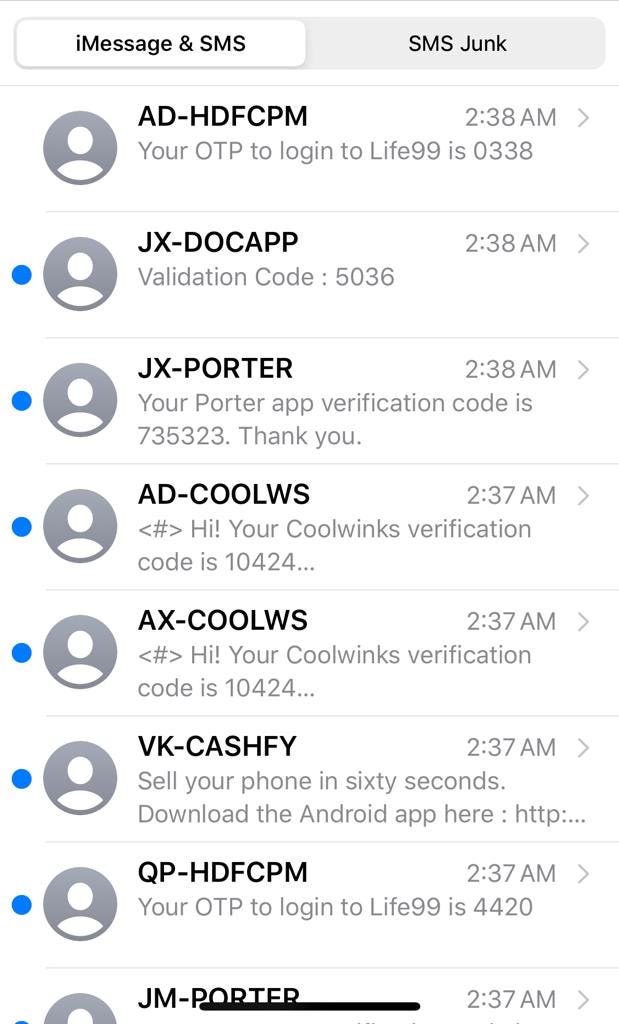Open the JM-PORTER message thread
619x1024 pixels.
pos(340,1000)
